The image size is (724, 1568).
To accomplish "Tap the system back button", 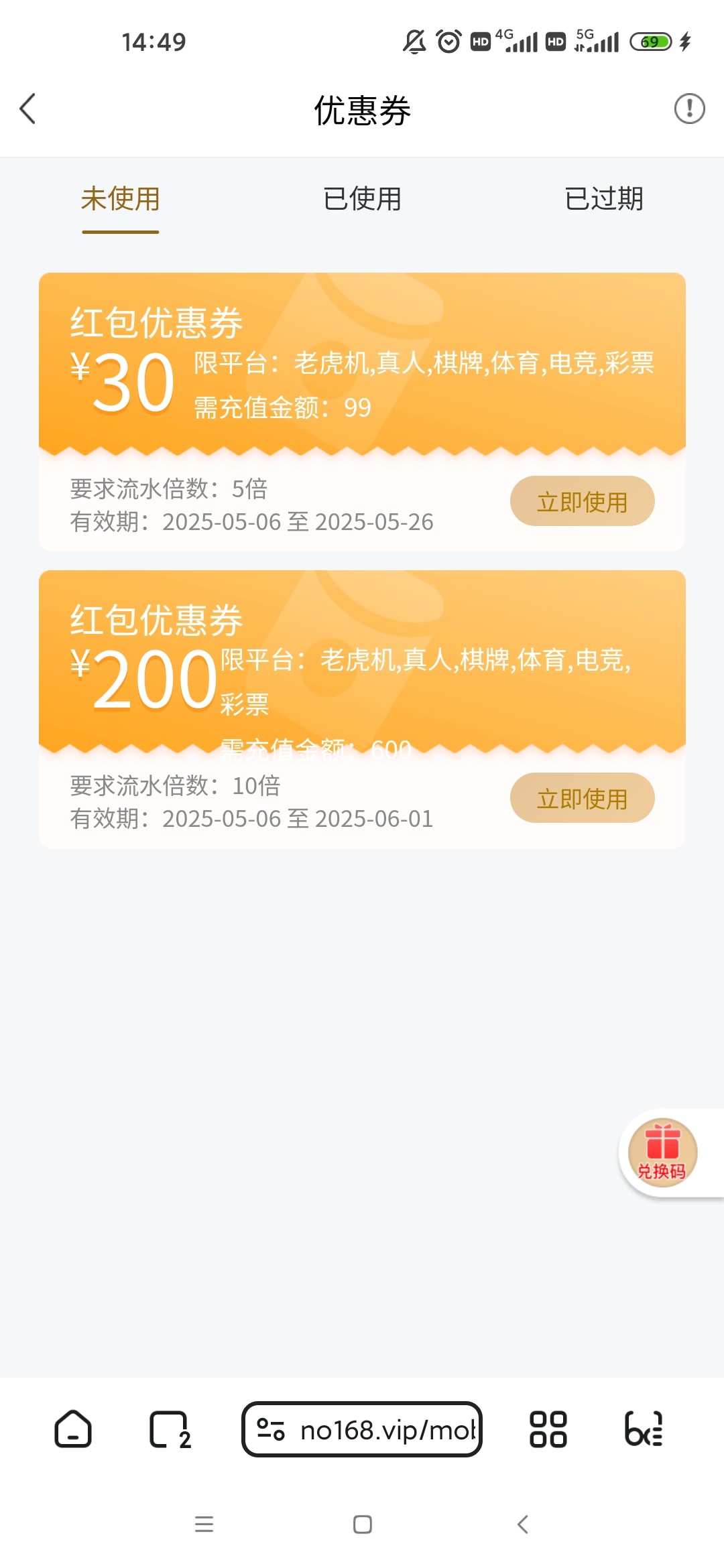I will pos(524,1524).
